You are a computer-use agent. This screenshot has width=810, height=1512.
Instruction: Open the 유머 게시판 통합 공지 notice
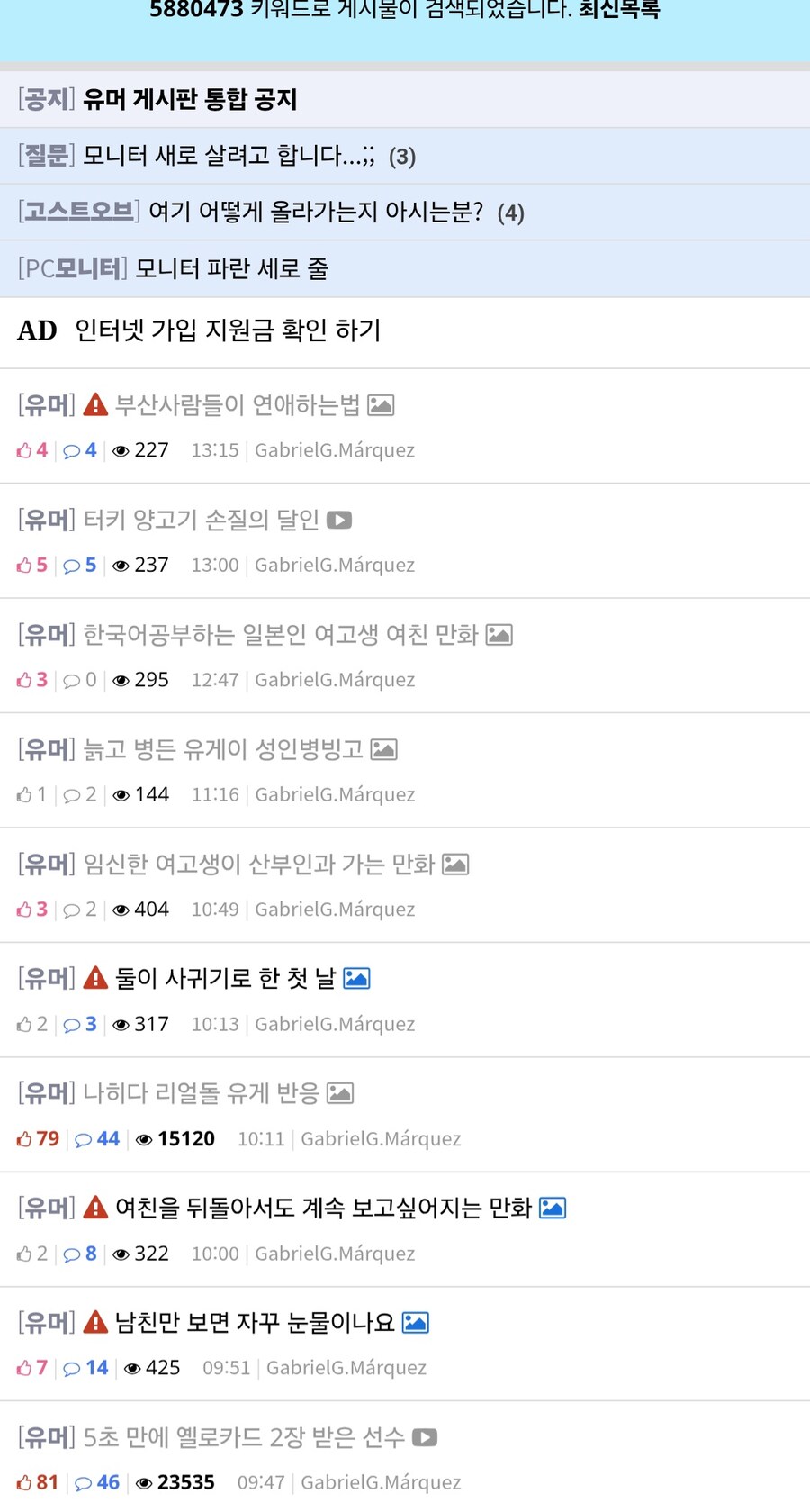coord(189,99)
